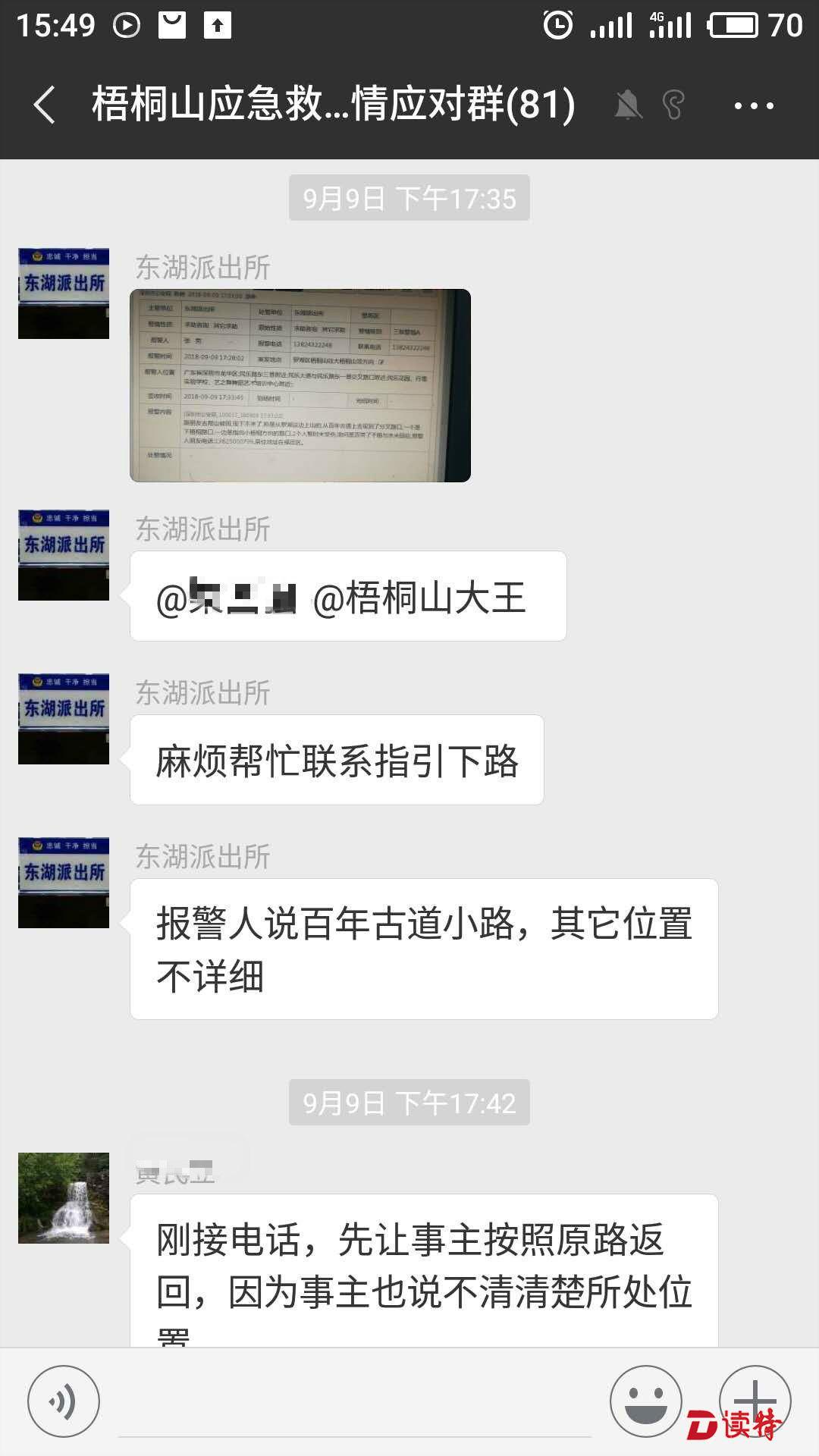Tap 东湖派出所 avatar beside the photo message
The width and height of the screenshot is (819, 1456).
pyautogui.click(x=64, y=293)
